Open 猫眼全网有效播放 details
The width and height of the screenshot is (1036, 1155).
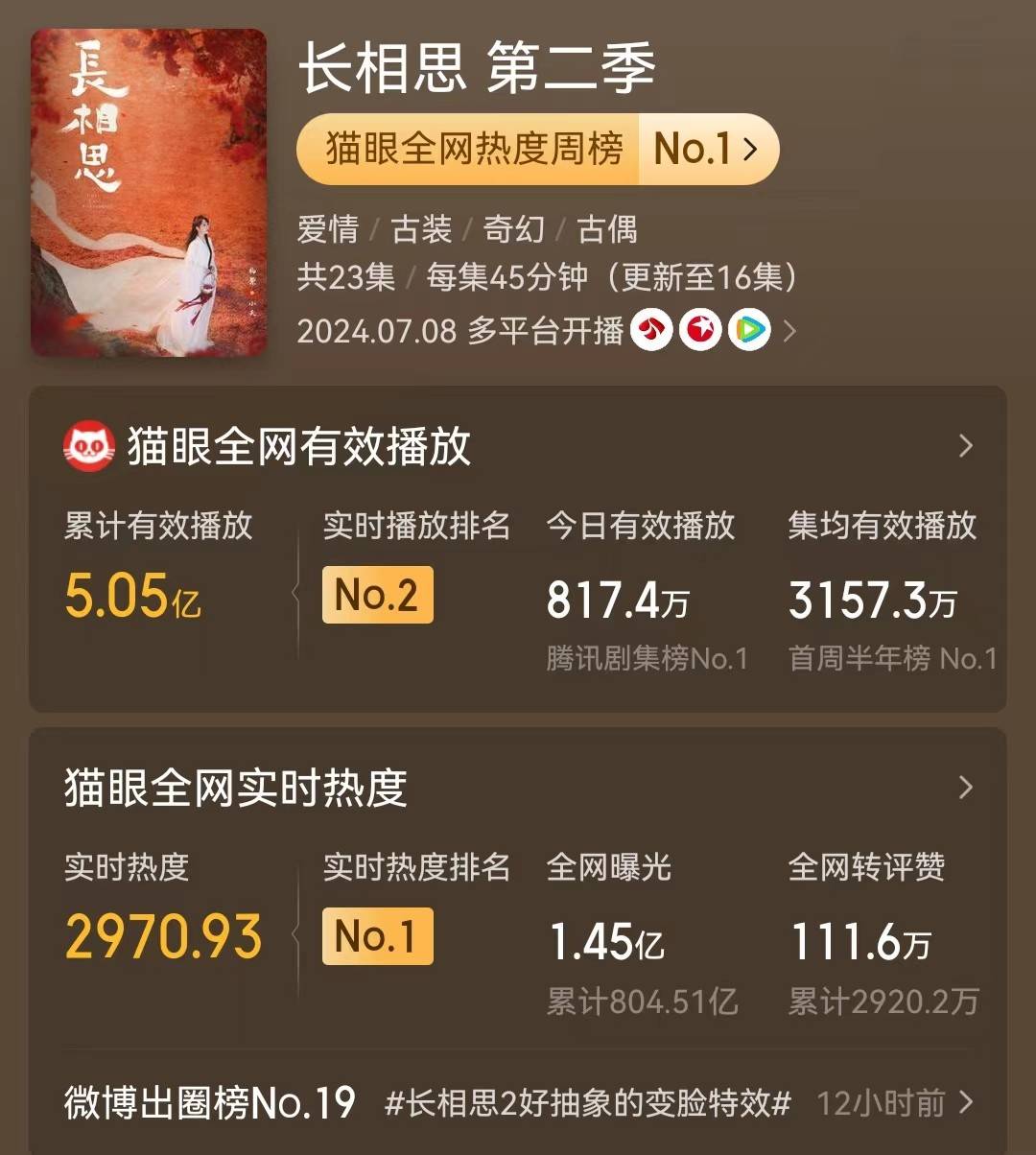pyautogui.click(x=966, y=446)
